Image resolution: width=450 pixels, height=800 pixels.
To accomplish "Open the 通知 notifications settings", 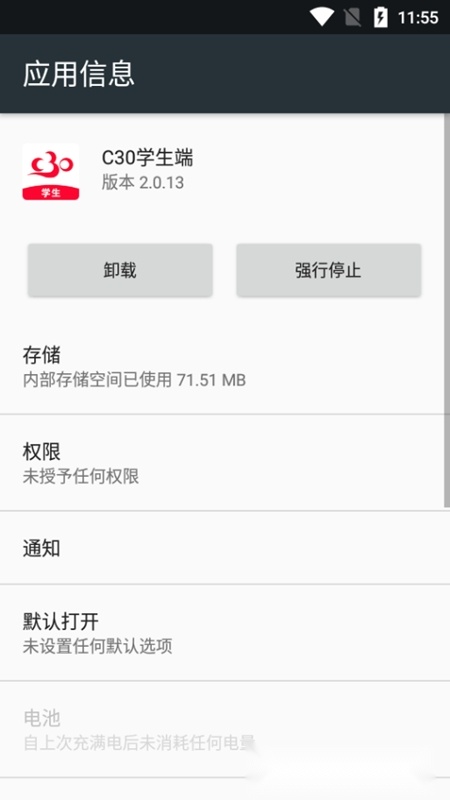I will pyautogui.click(x=225, y=548).
